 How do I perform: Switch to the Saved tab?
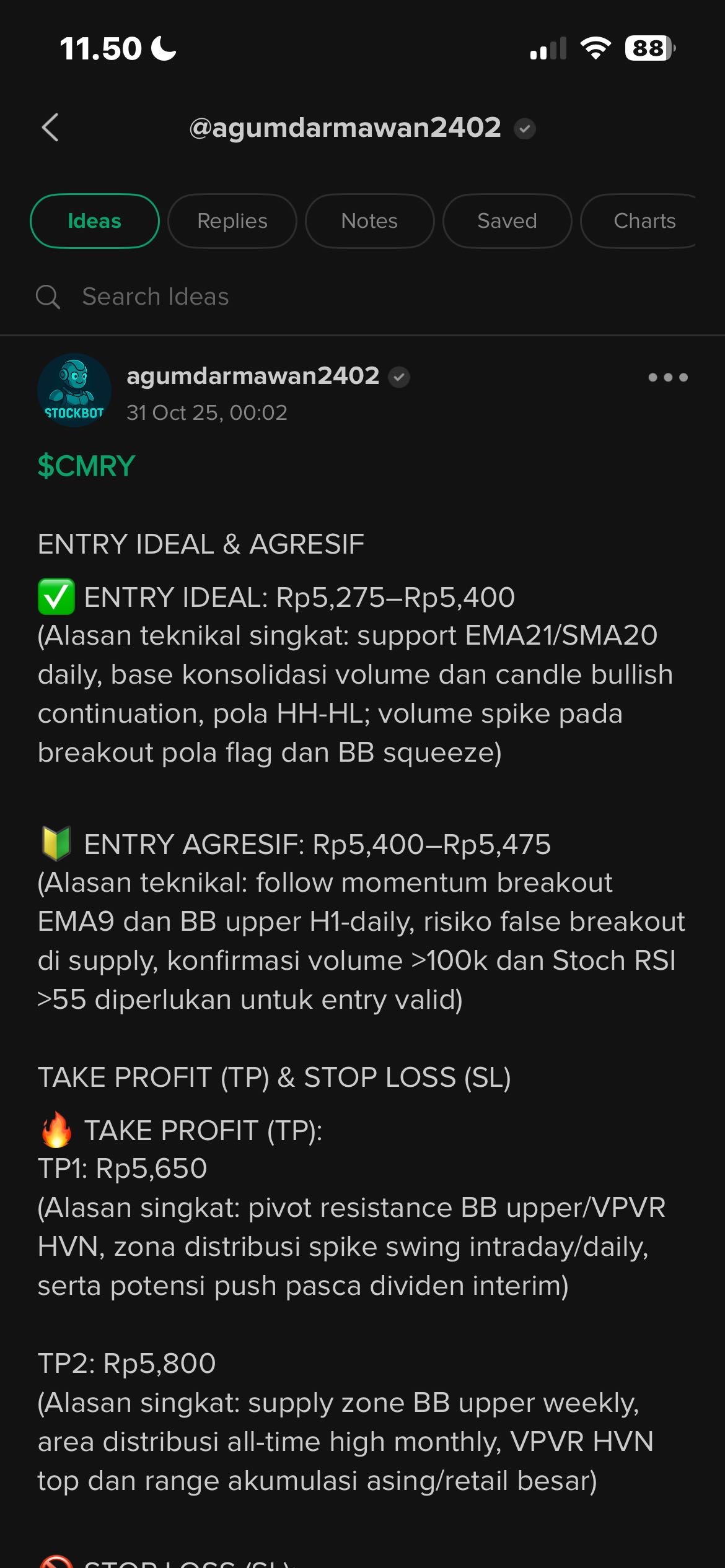pos(507,221)
